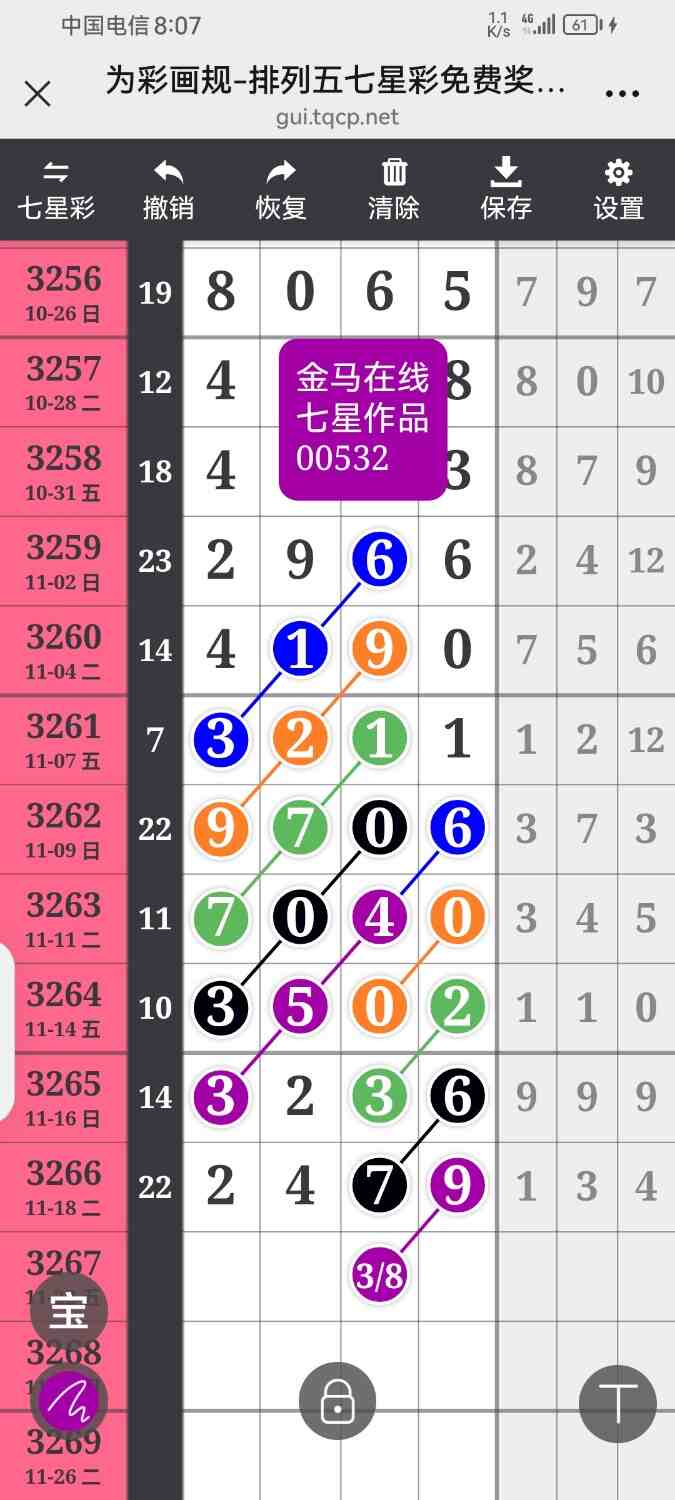Tap the T text tool button

coord(618,1403)
